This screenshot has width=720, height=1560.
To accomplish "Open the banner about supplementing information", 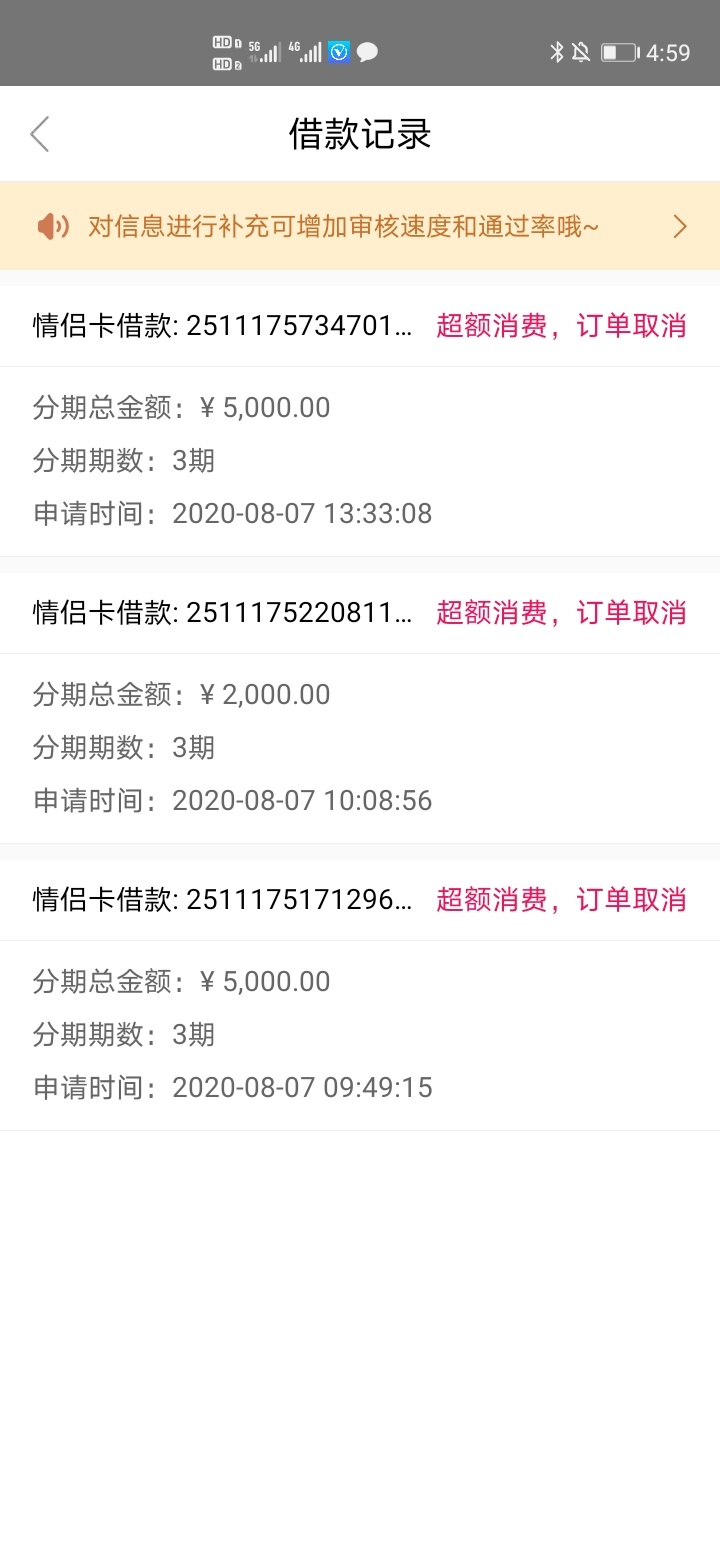I will pos(360,226).
